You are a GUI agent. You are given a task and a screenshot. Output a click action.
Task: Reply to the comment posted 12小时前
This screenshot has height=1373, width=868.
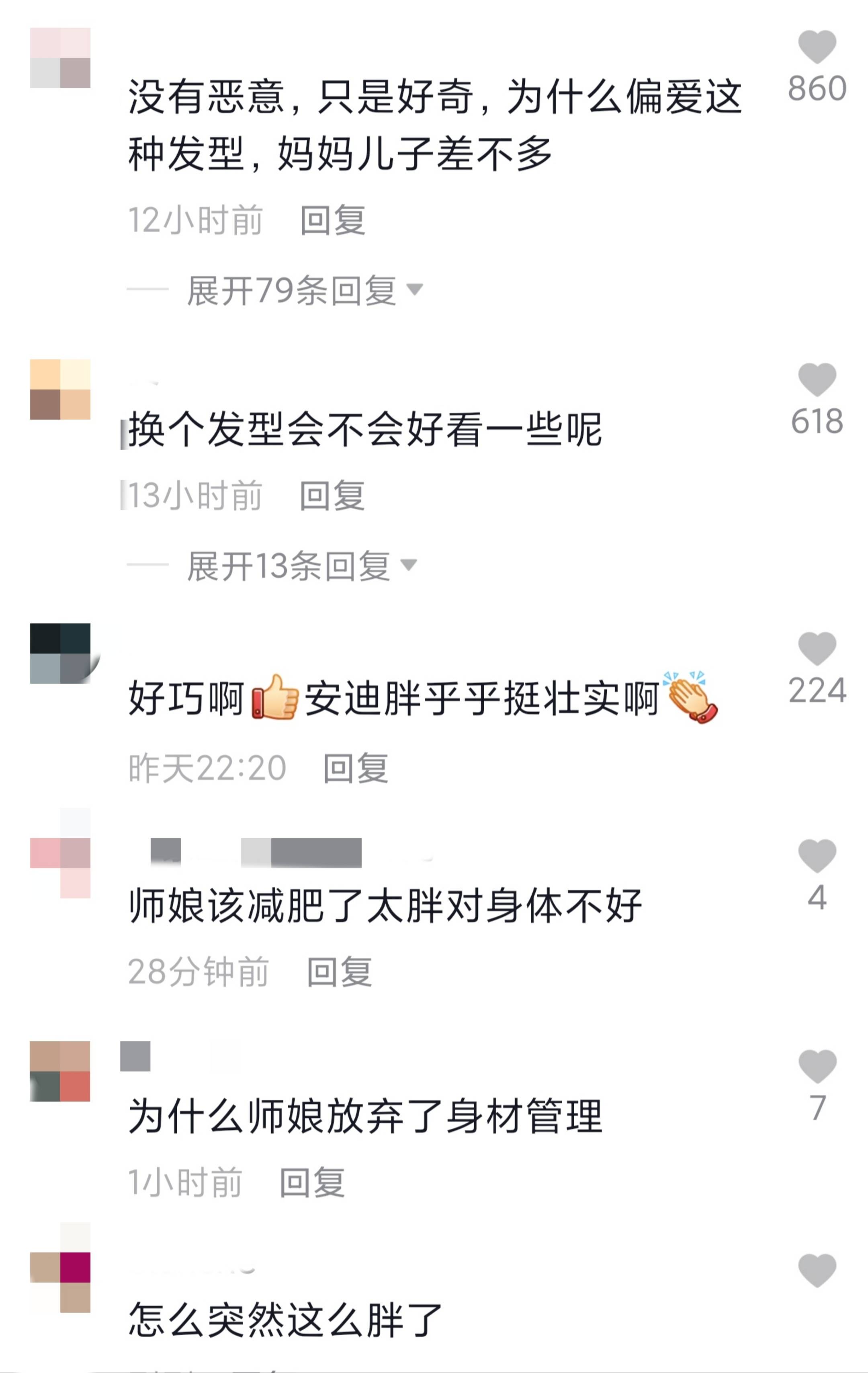[332, 220]
